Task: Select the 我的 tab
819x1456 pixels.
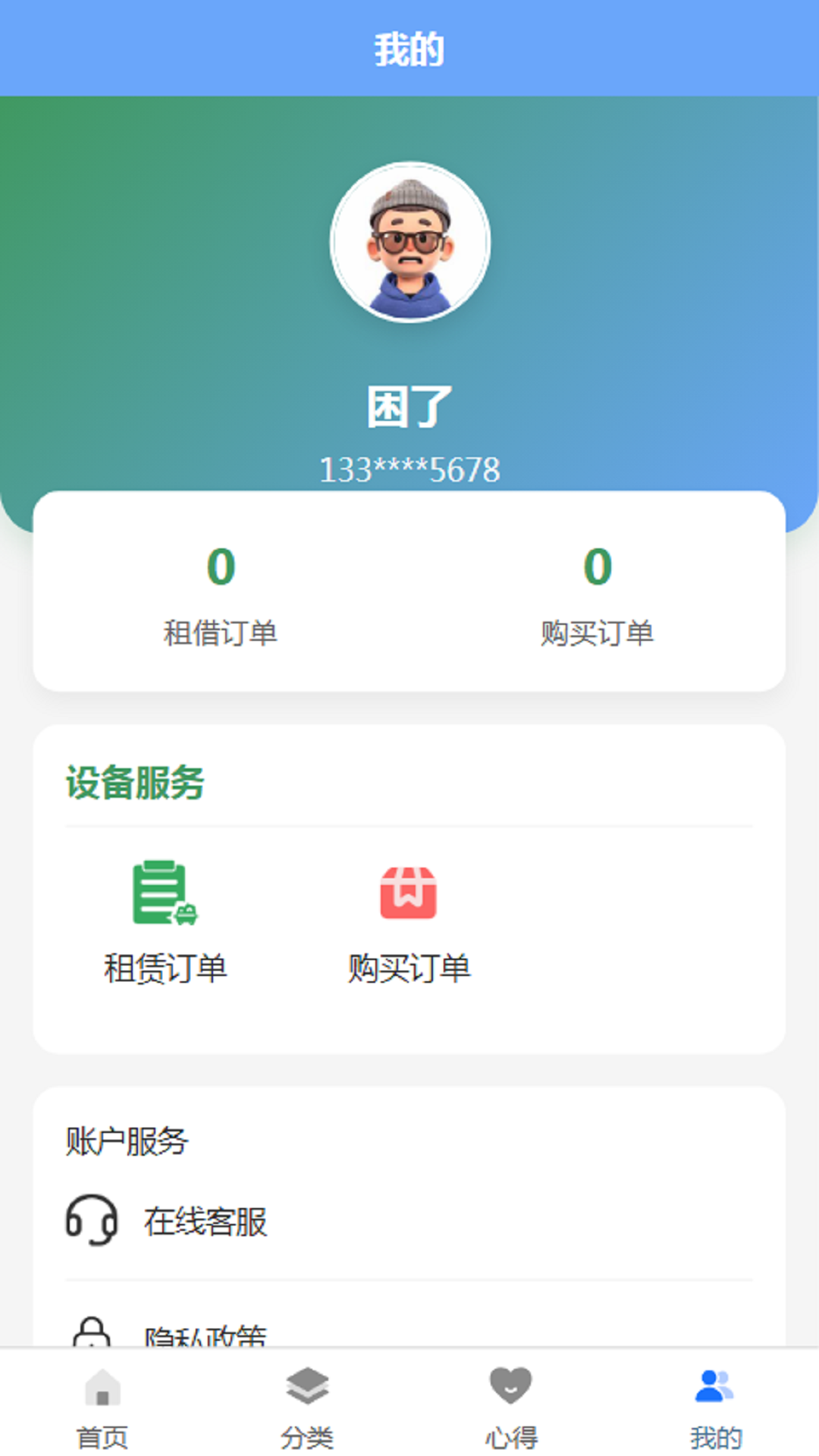Action: 715,1407
